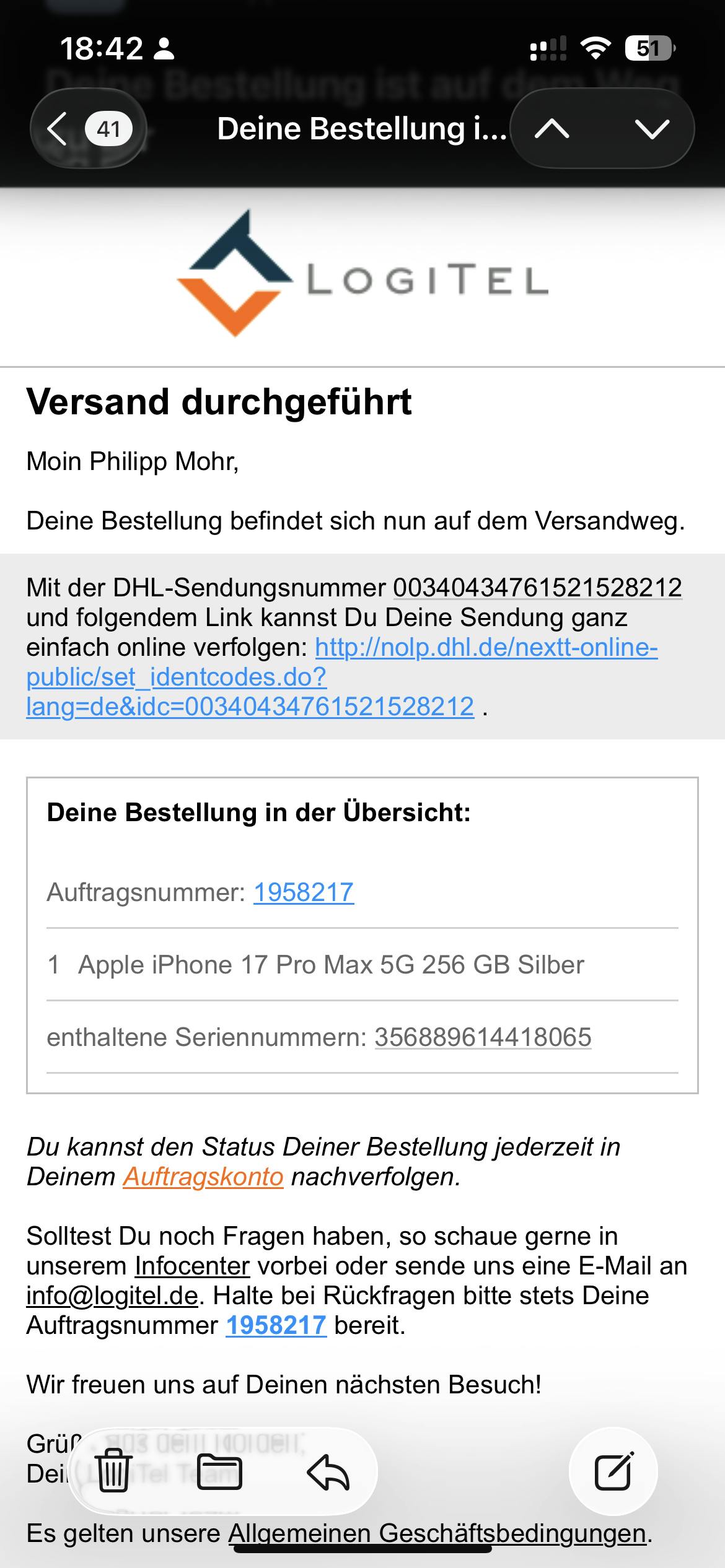725x1568 pixels.
Task: Delete this email with the trash icon
Action: [113, 1471]
